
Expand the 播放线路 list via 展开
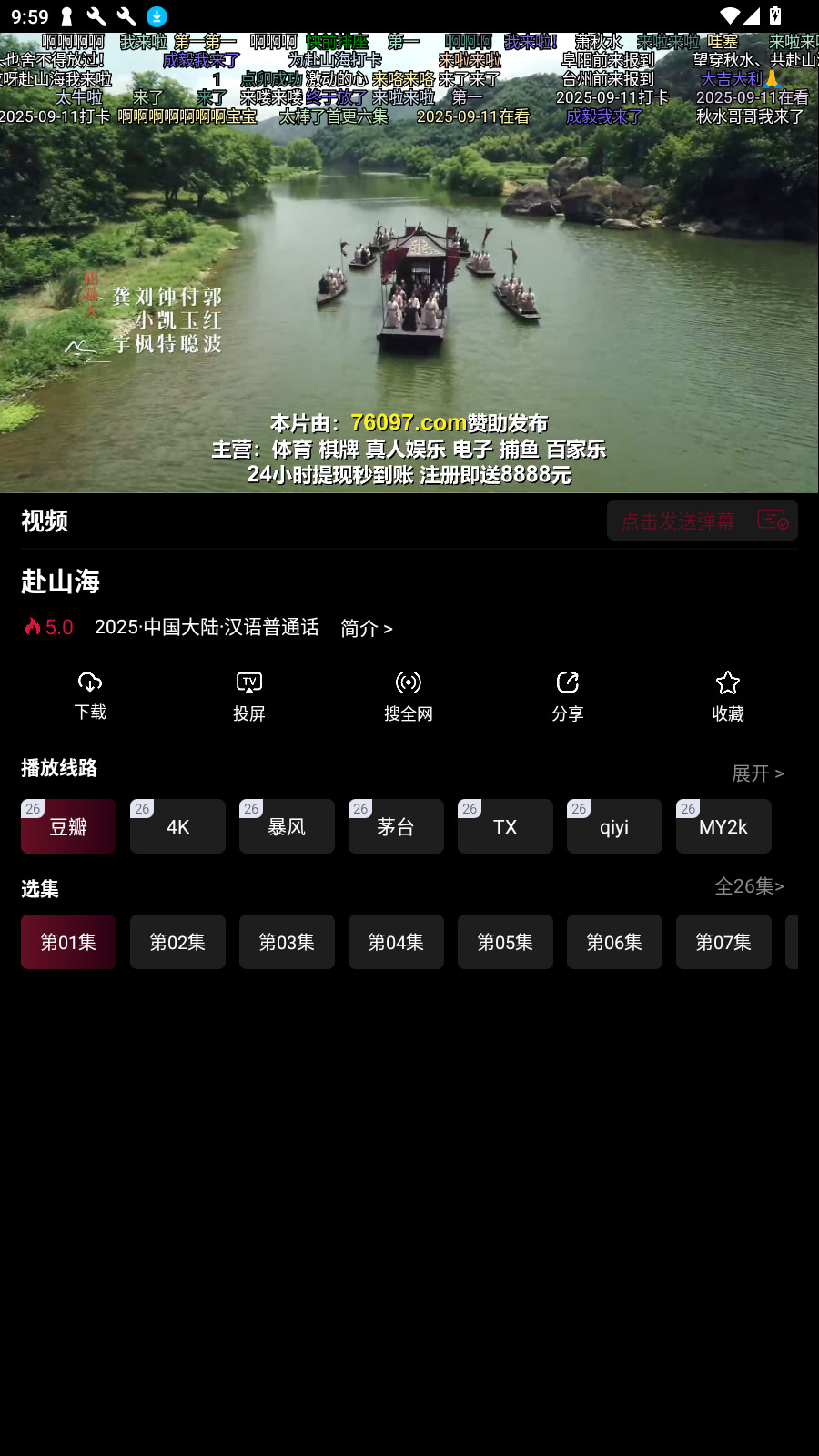pyautogui.click(x=756, y=773)
